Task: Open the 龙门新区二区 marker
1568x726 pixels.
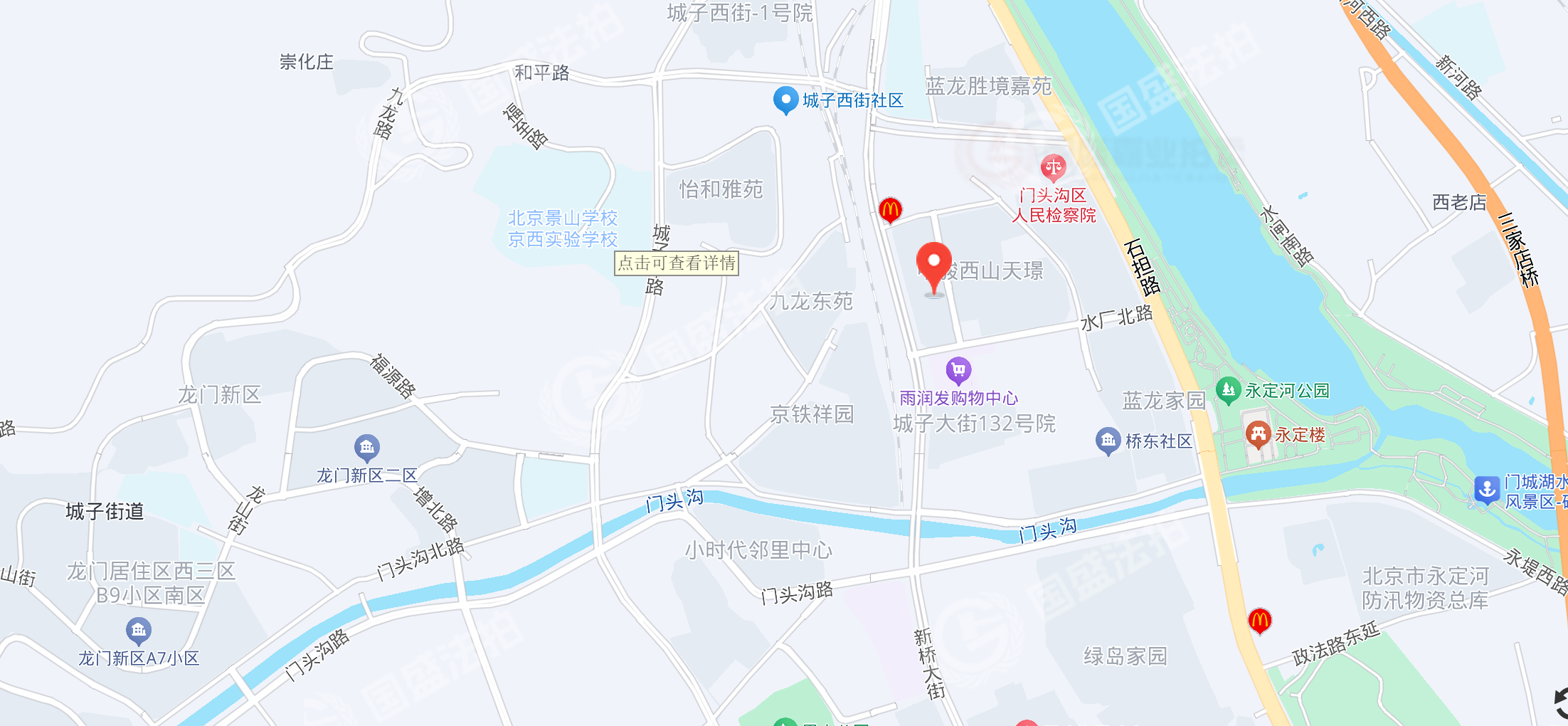Action: point(367,447)
